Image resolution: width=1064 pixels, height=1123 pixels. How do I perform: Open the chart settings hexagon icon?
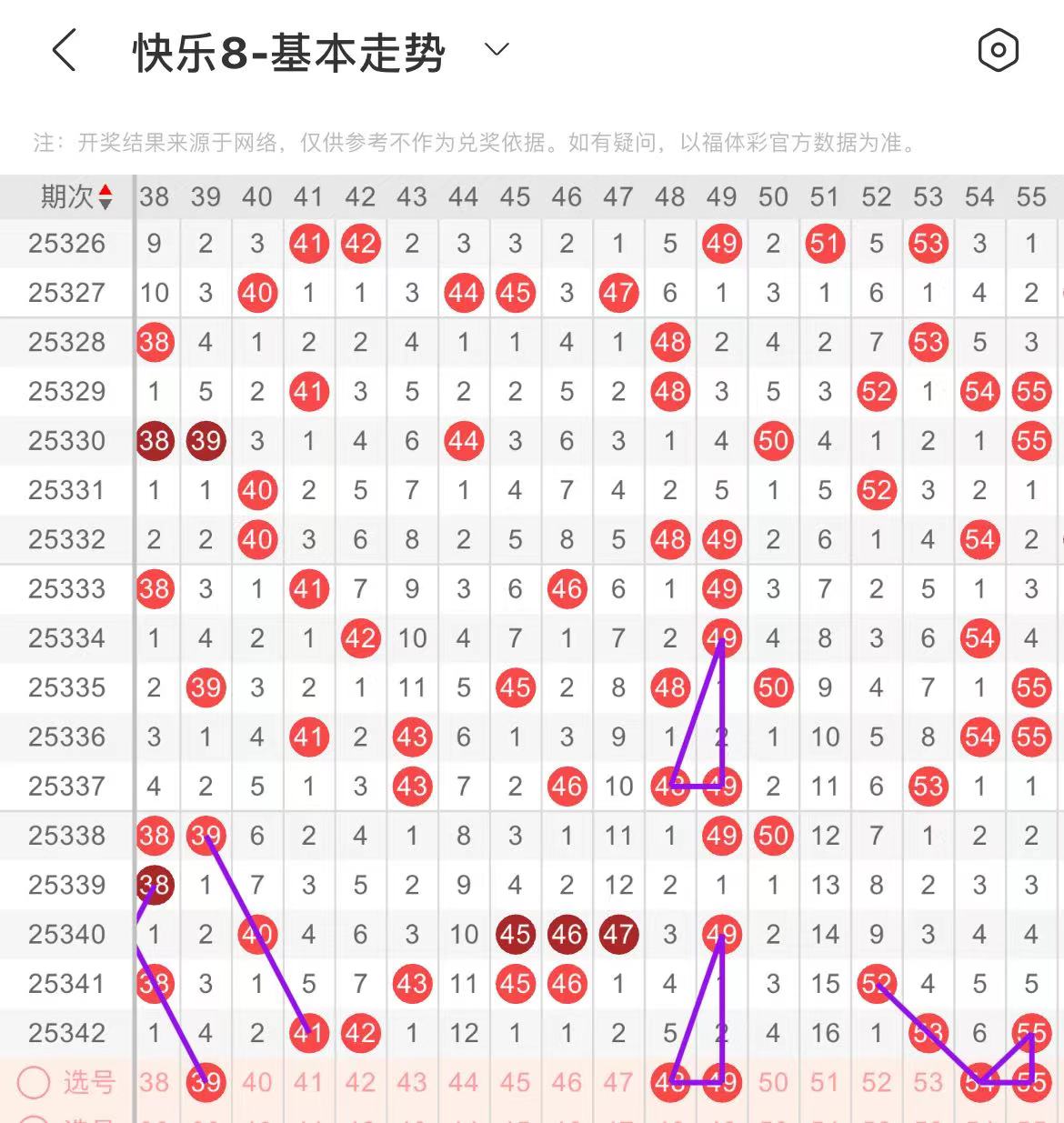point(998,51)
